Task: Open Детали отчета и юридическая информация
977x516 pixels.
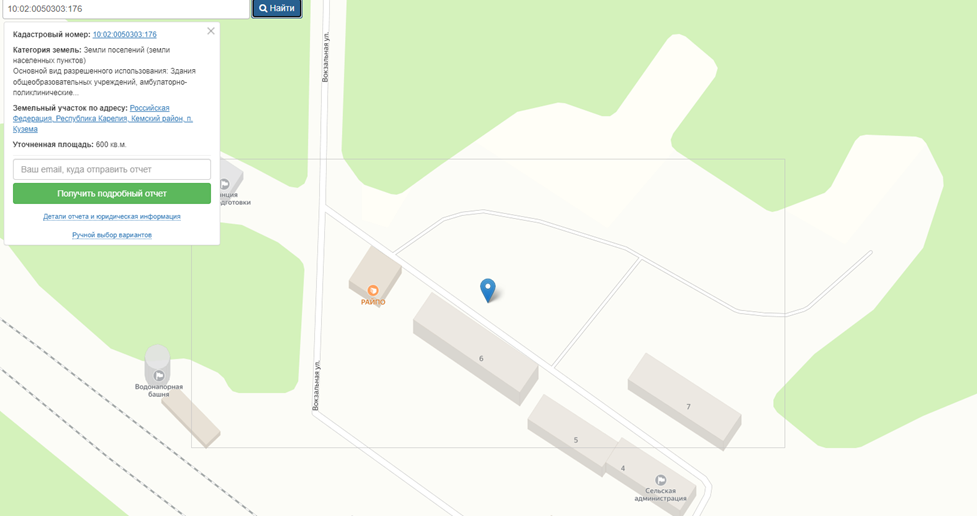Action: (112, 216)
